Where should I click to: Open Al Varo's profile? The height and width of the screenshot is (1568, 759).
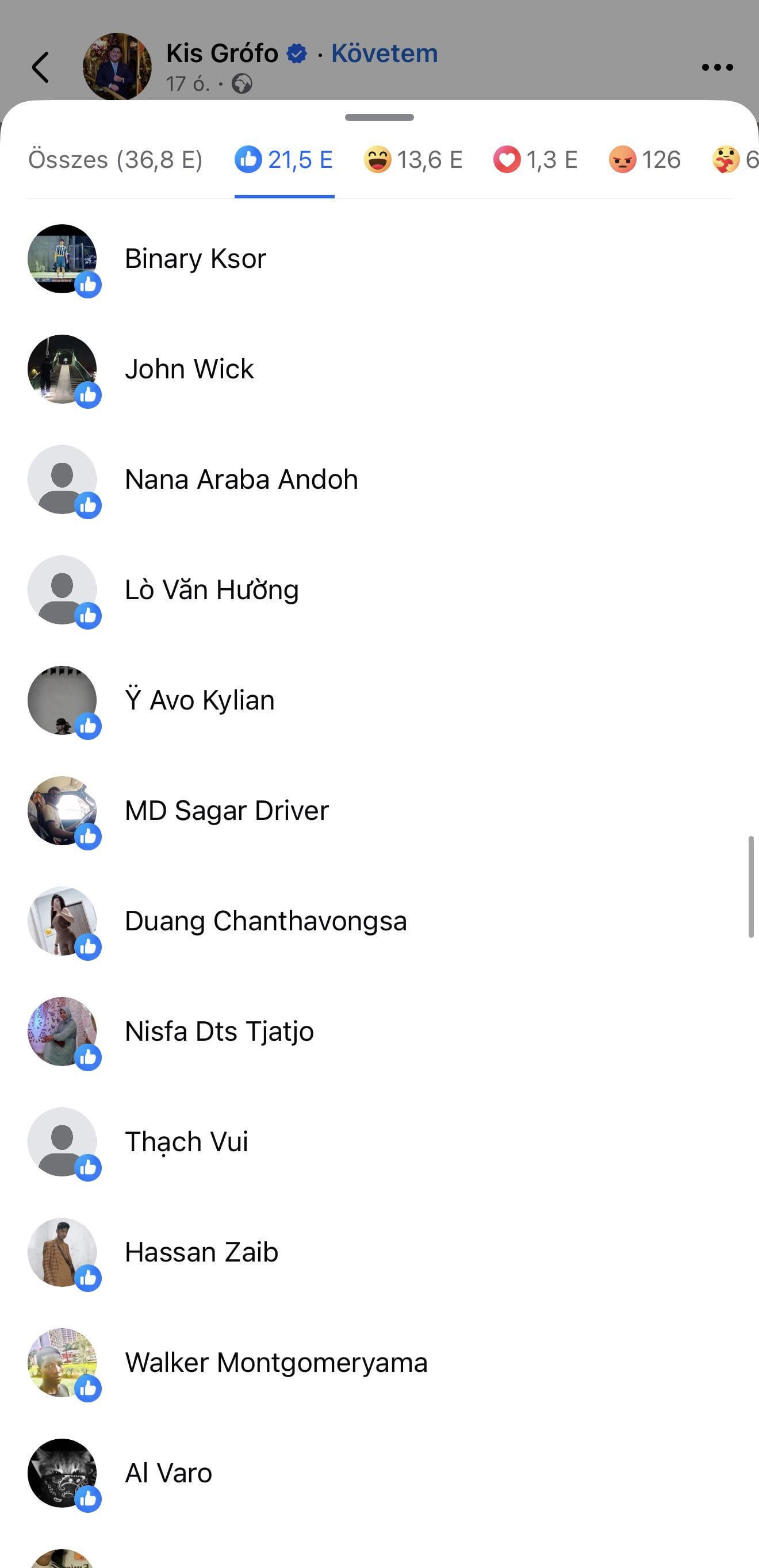168,1473
